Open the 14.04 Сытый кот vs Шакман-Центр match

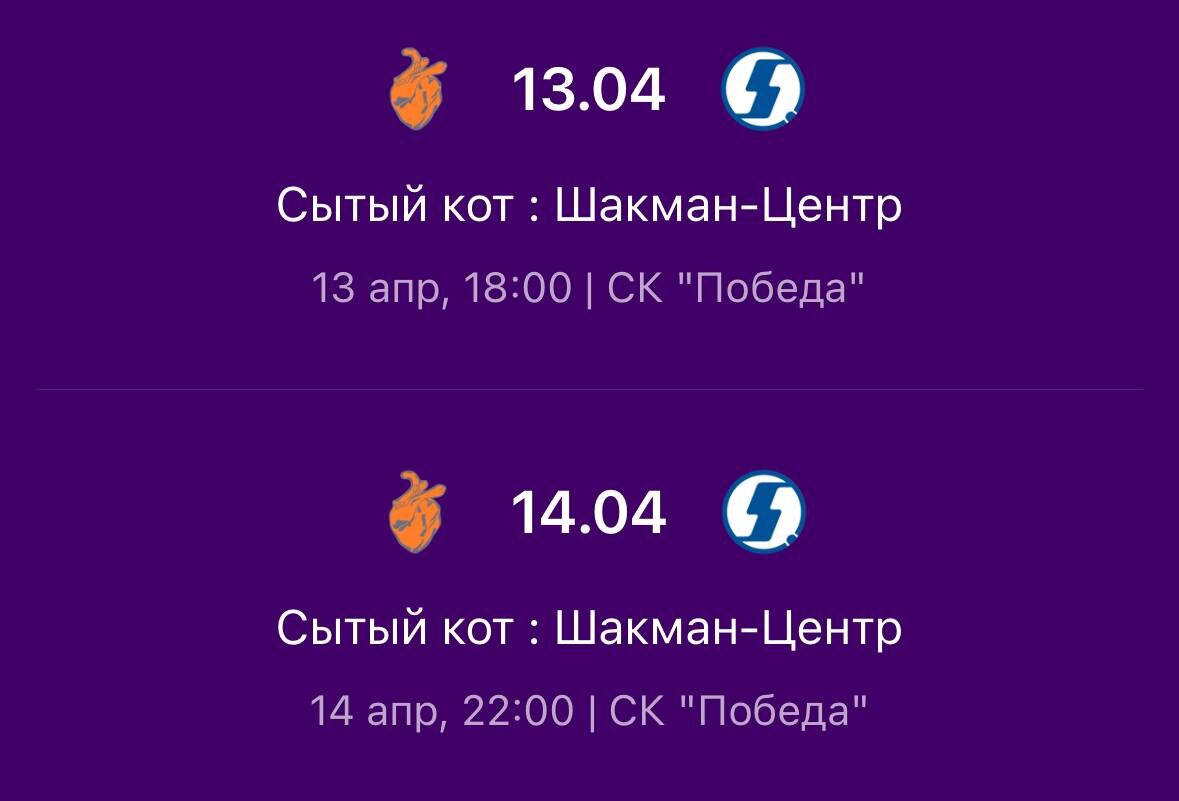pyautogui.click(x=589, y=628)
